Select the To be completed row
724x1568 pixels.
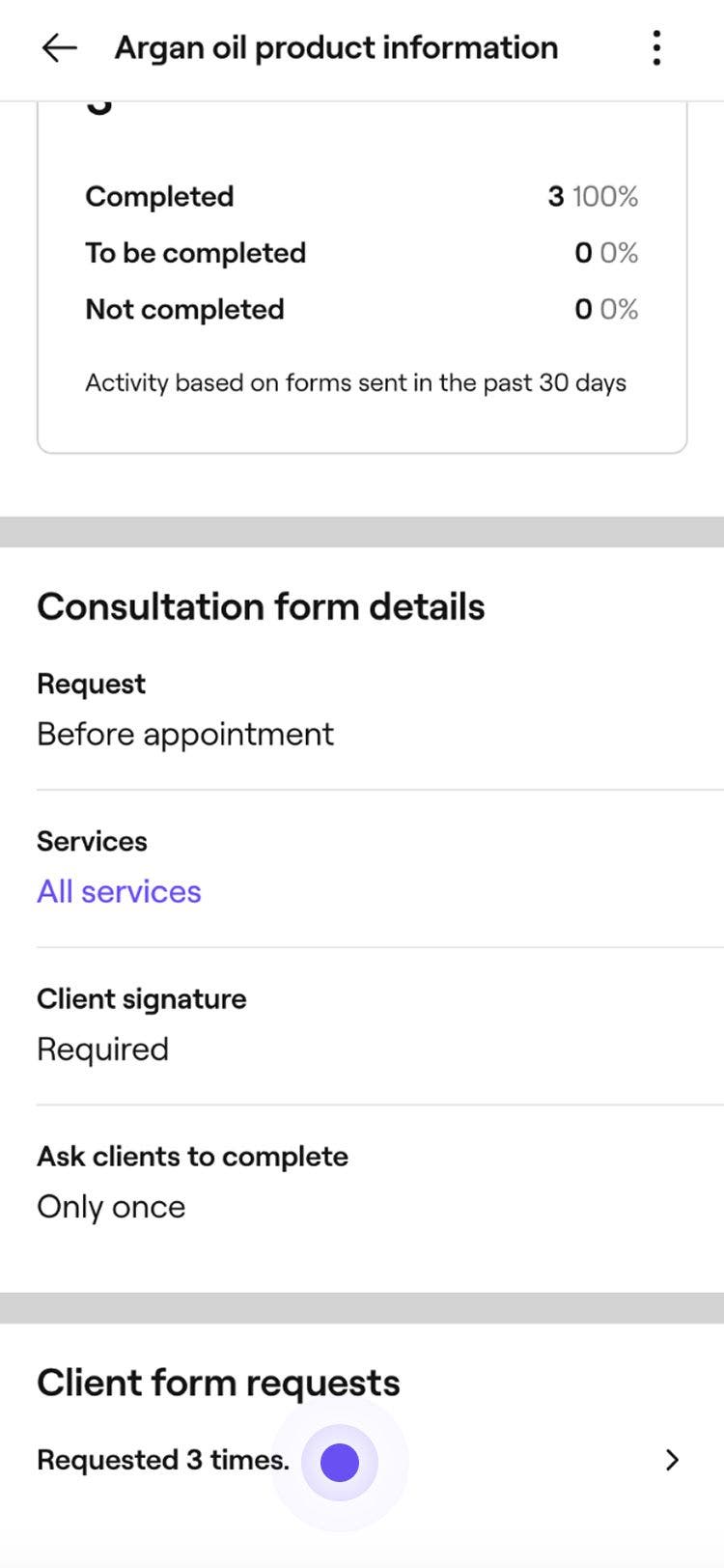pos(362,253)
